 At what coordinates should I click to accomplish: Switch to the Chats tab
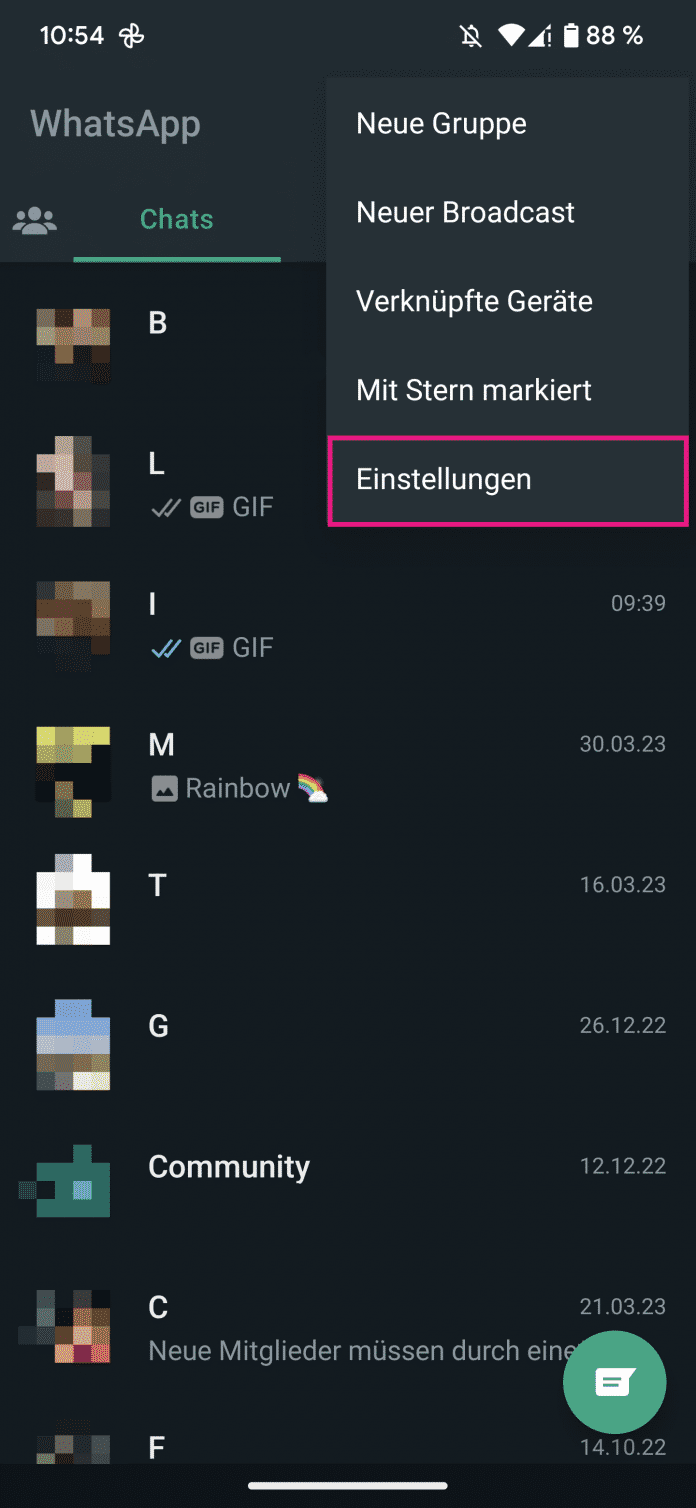click(x=177, y=220)
